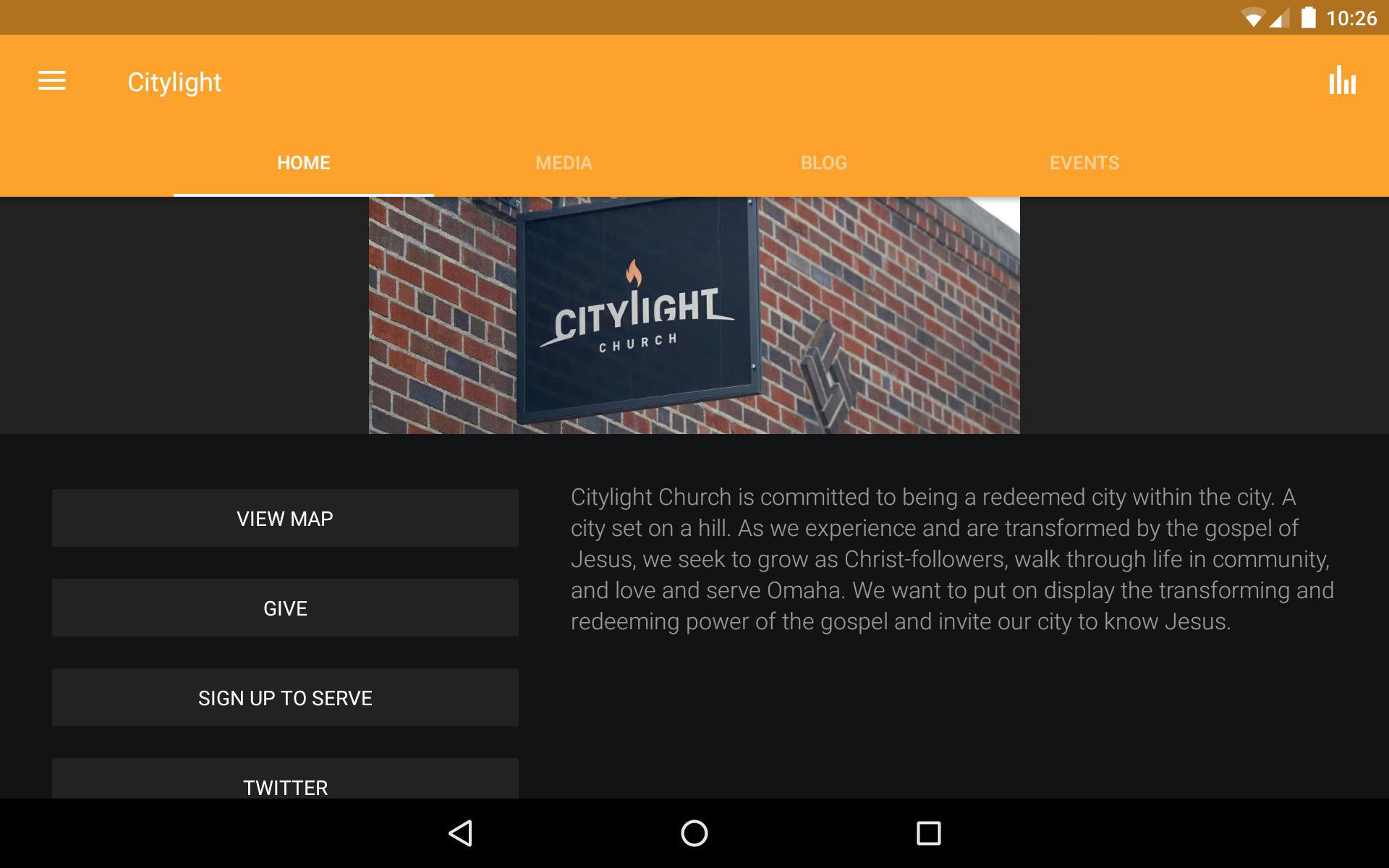Screen dimensions: 1389x868
Task: Switch to the Media tab
Action: [x=564, y=163]
